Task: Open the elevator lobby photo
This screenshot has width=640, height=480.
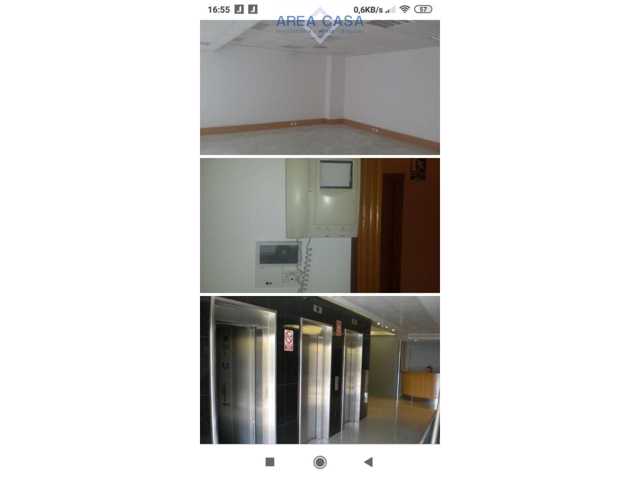Action: click(x=319, y=369)
